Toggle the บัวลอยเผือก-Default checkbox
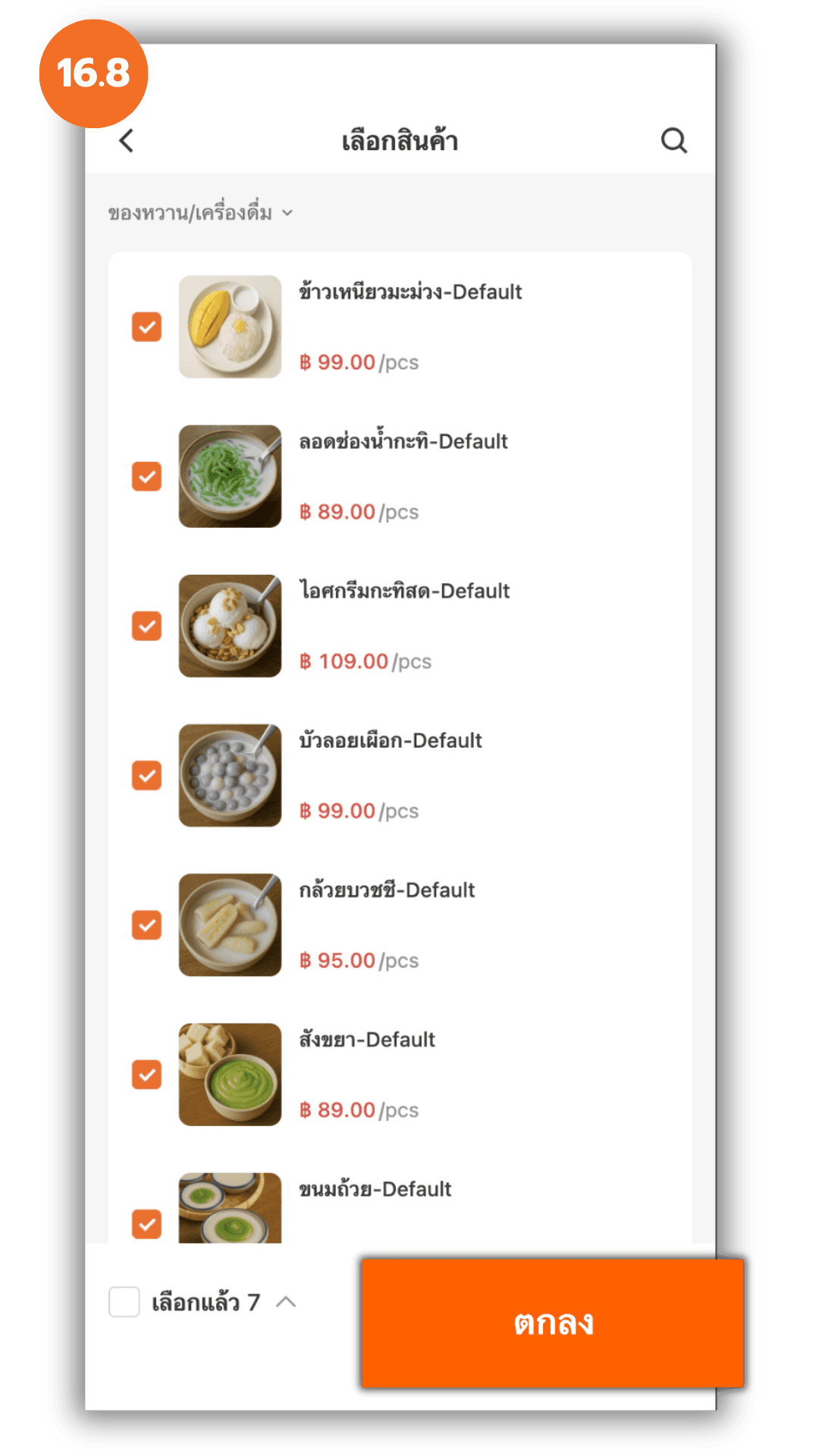The image size is (819, 1456). point(147,775)
